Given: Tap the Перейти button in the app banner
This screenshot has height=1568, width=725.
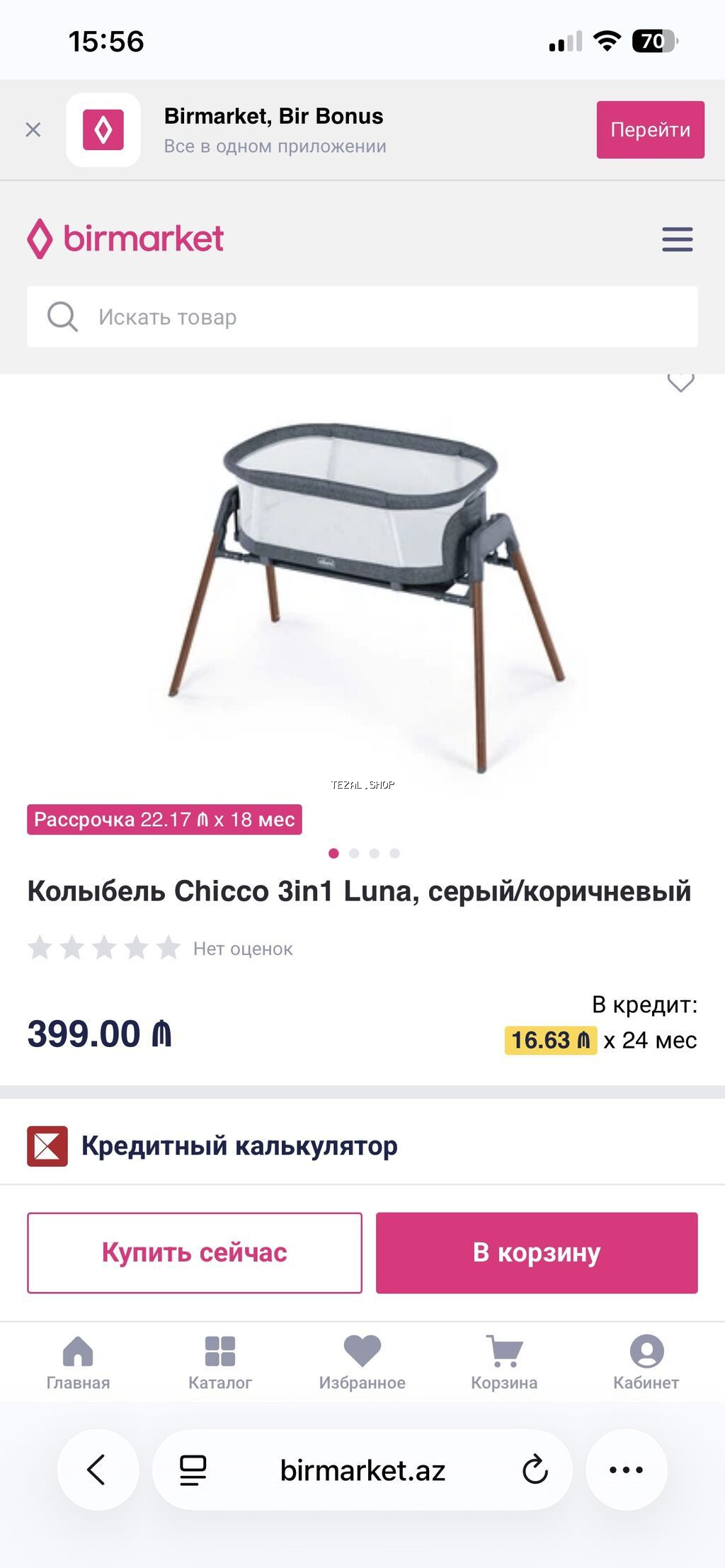Looking at the screenshot, I should click(x=650, y=130).
